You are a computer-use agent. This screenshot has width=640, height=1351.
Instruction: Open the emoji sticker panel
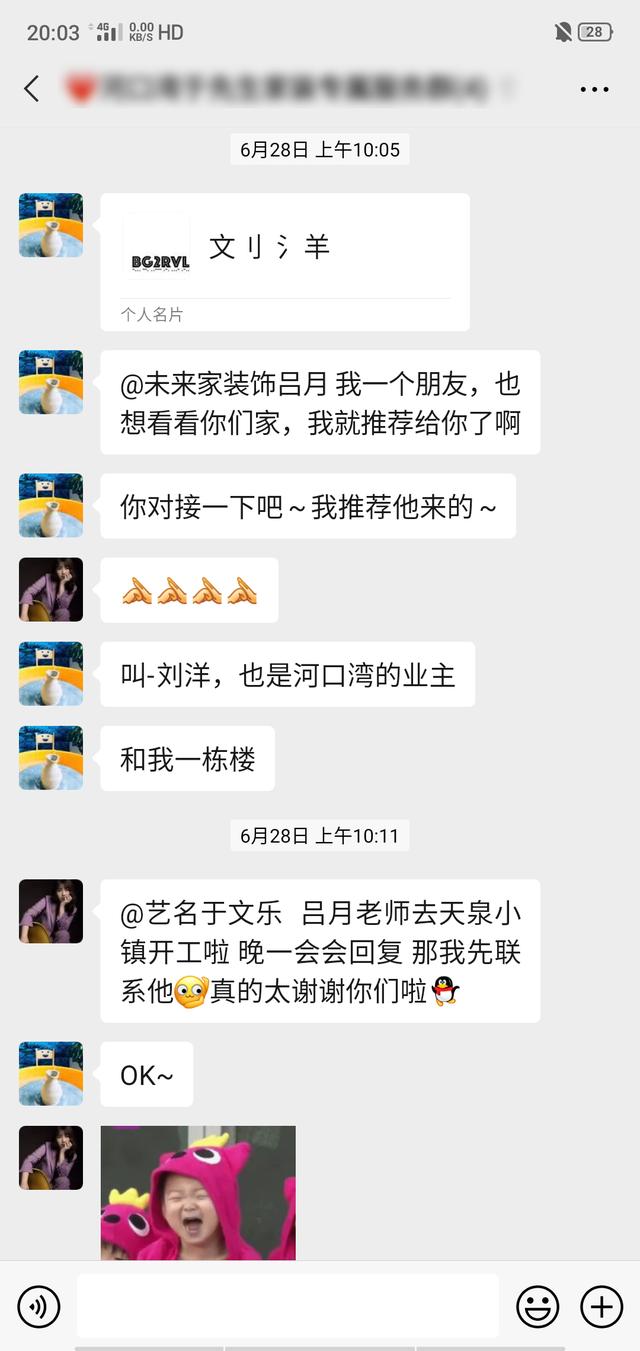(x=537, y=1306)
